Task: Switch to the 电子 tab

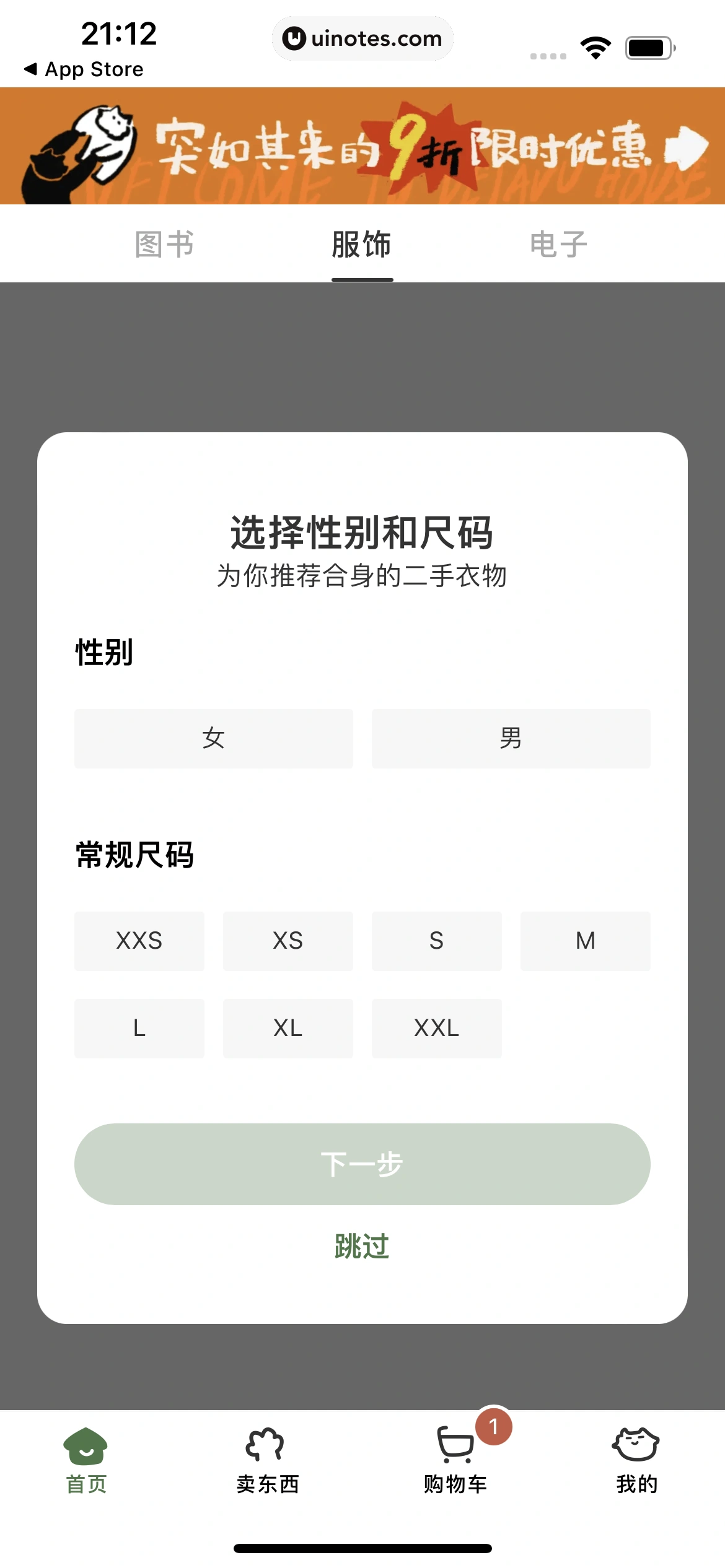Action: pos(558,244)
